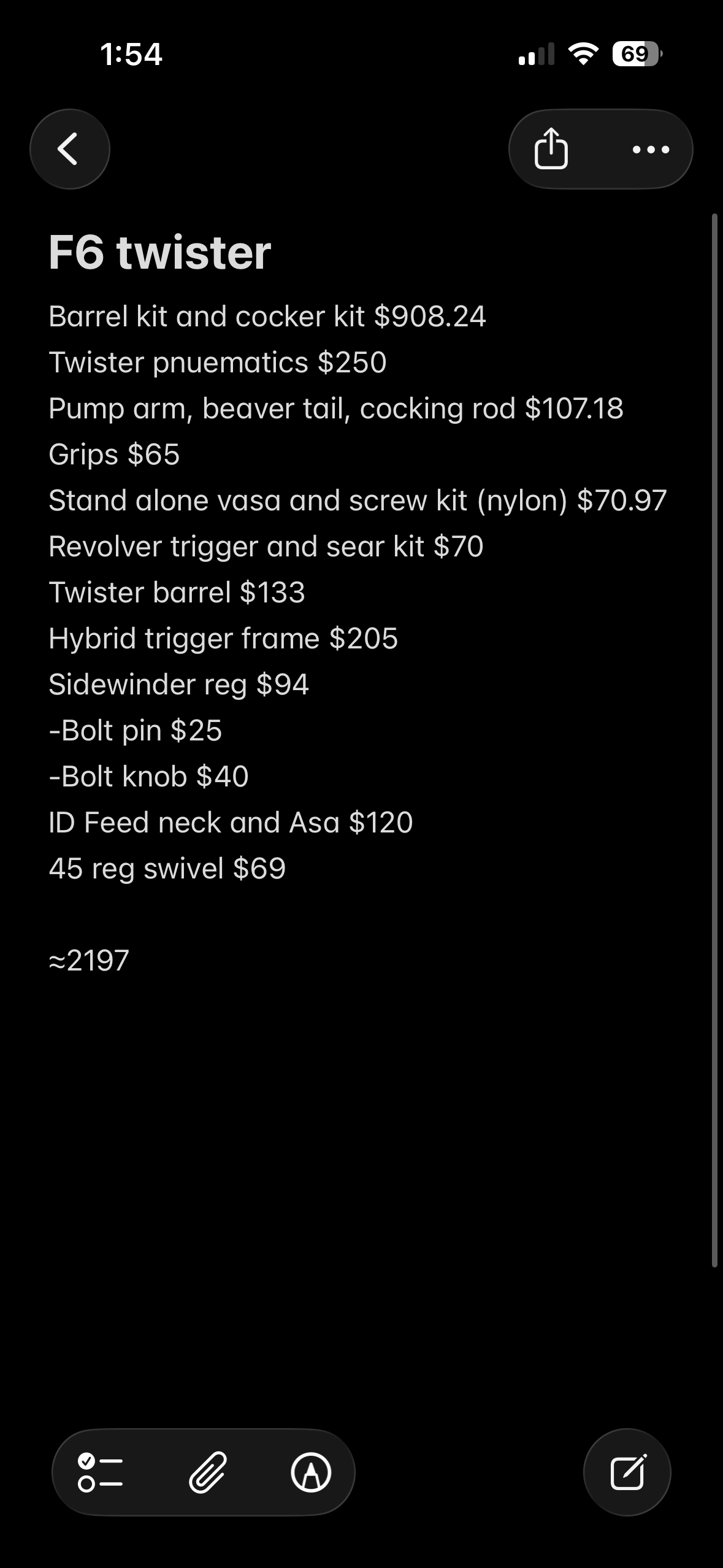The width and height of the screenshot is (723, 1568).
Task: Tap the Barrel kit and cocker kit line
Action: [268, 317]
